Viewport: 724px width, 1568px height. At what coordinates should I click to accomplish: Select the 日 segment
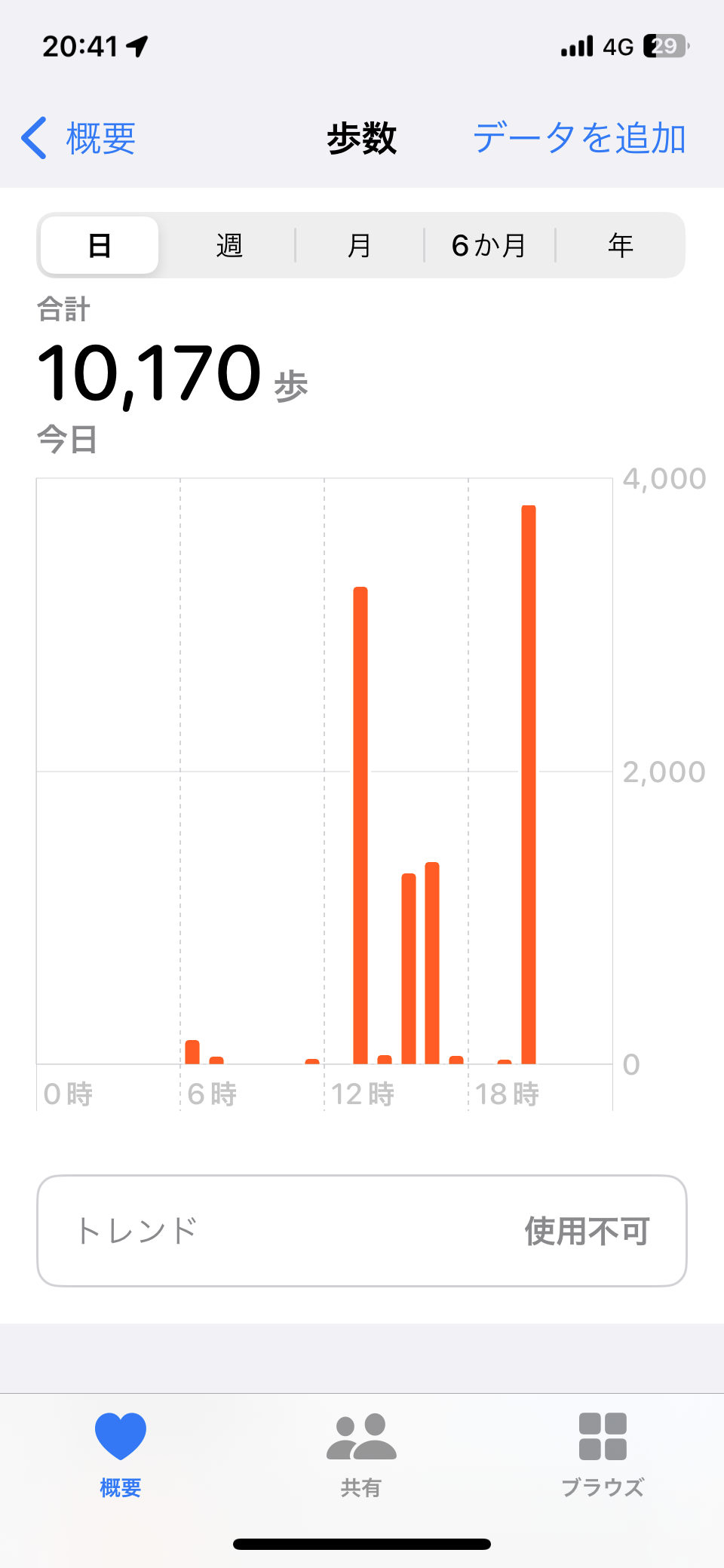click(100, 245)
